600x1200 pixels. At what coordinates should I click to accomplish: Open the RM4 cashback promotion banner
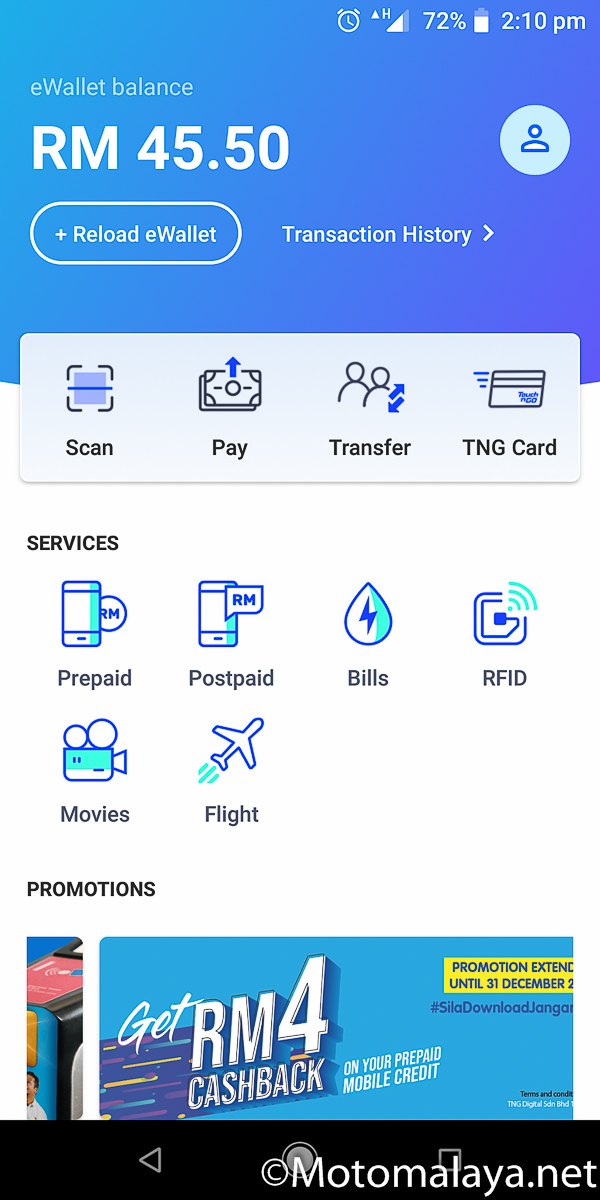pyautogui.click(x=336, y=1027)
